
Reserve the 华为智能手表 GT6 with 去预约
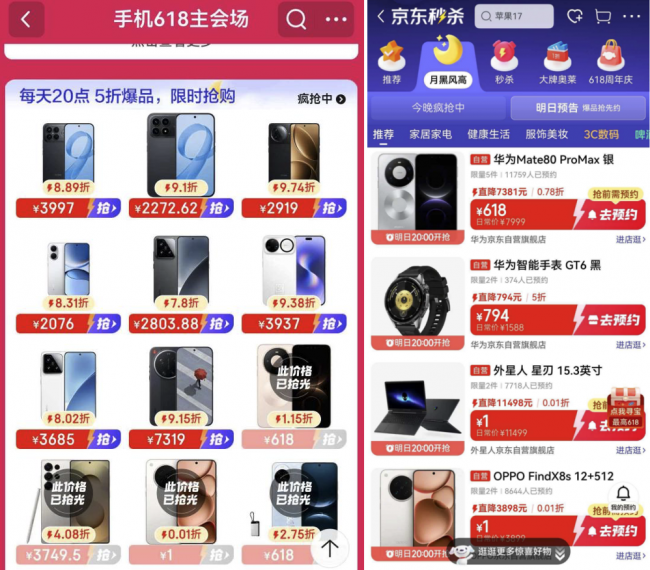click(x=612, y=320)
